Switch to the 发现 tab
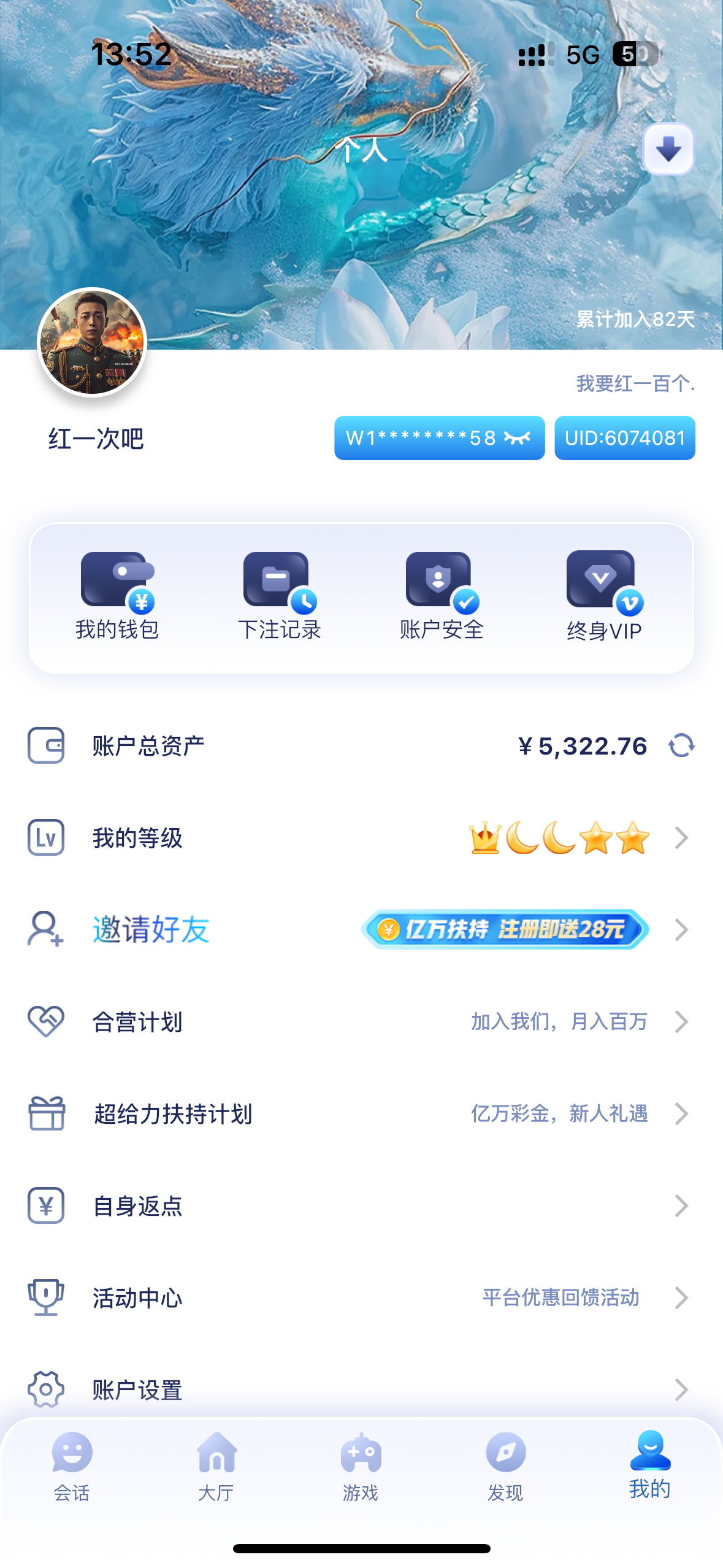 click(505, 1466)
